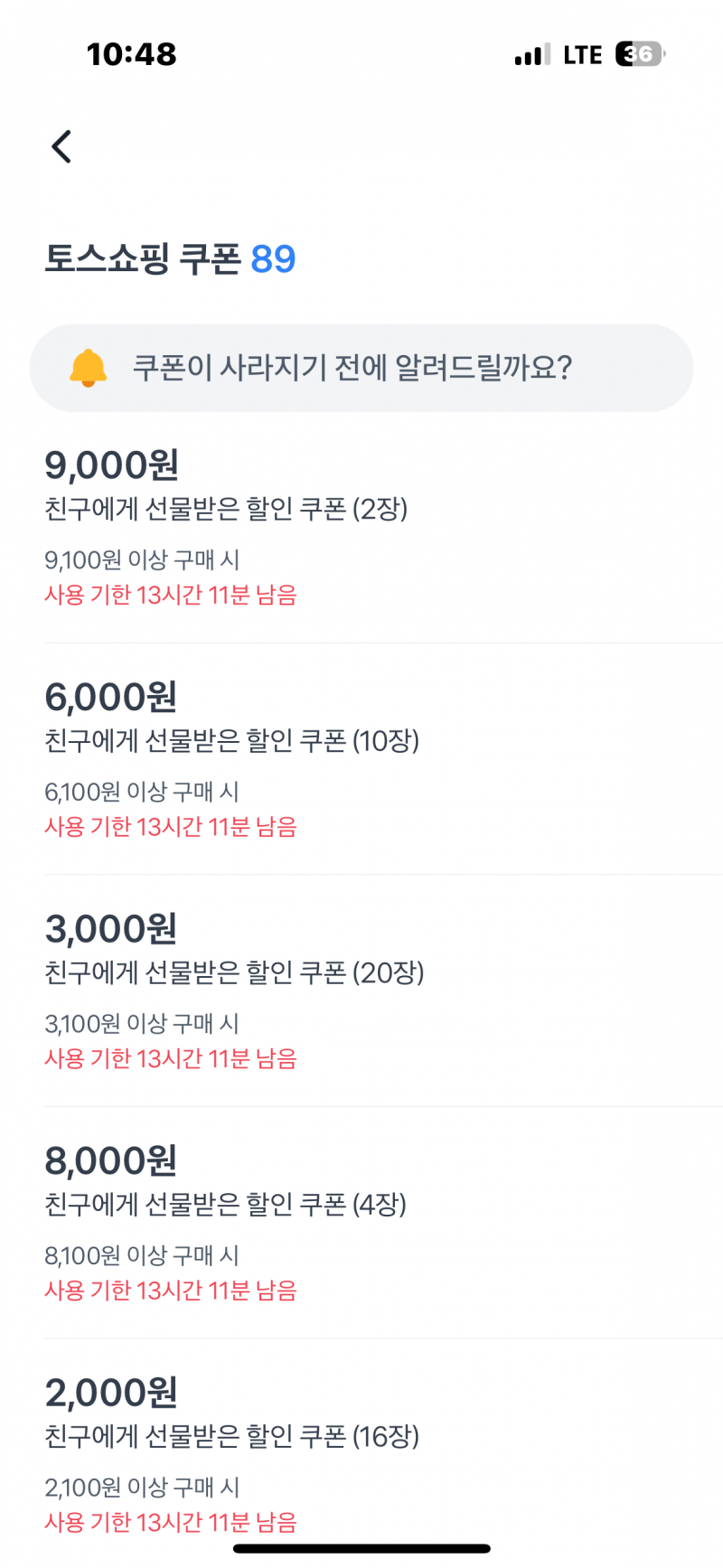Tap the home indicator bar at bottom
Viewport: 723px width, 1568px height.
coord(361,1547)
